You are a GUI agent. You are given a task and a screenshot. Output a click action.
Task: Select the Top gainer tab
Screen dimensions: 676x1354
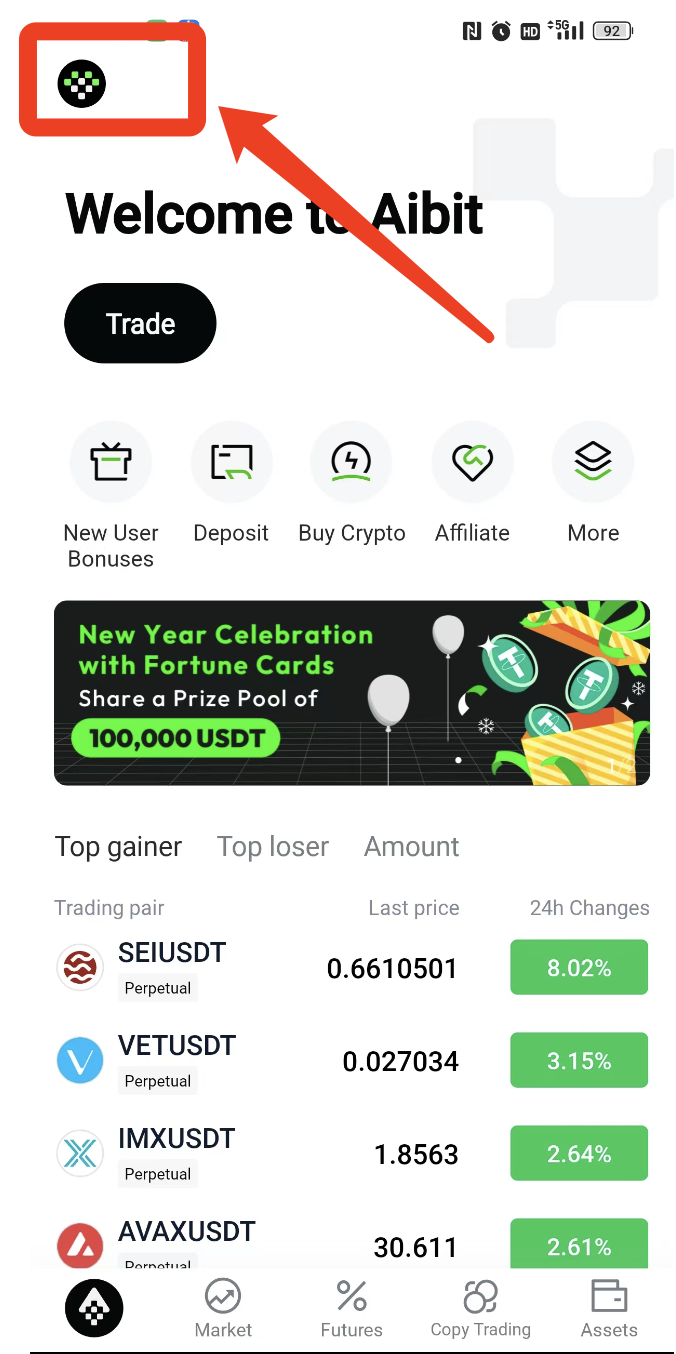tap(118, 847)
